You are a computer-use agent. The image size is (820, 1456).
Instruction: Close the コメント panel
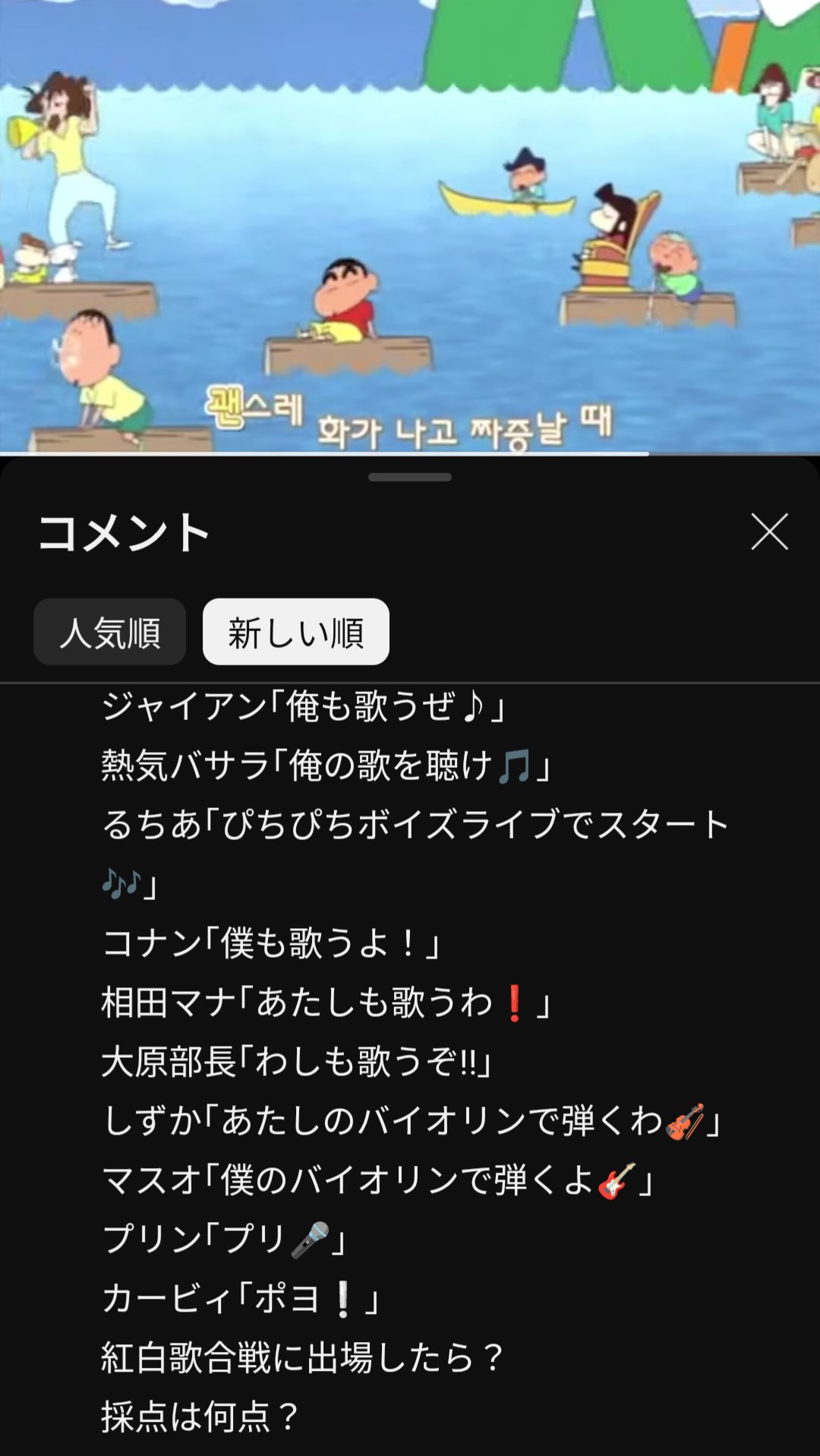(769, 532)
